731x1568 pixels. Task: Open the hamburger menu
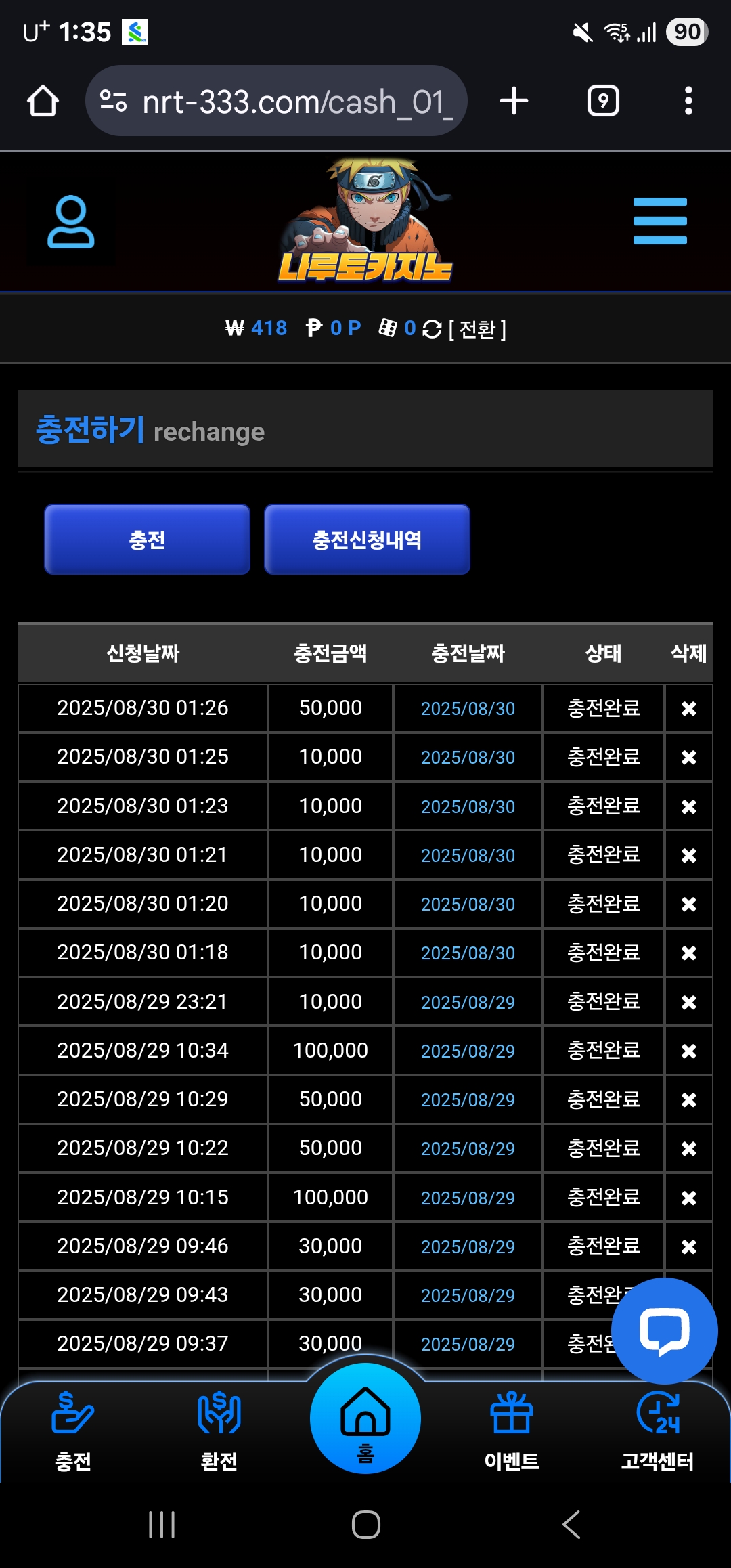tap(660, 221)
